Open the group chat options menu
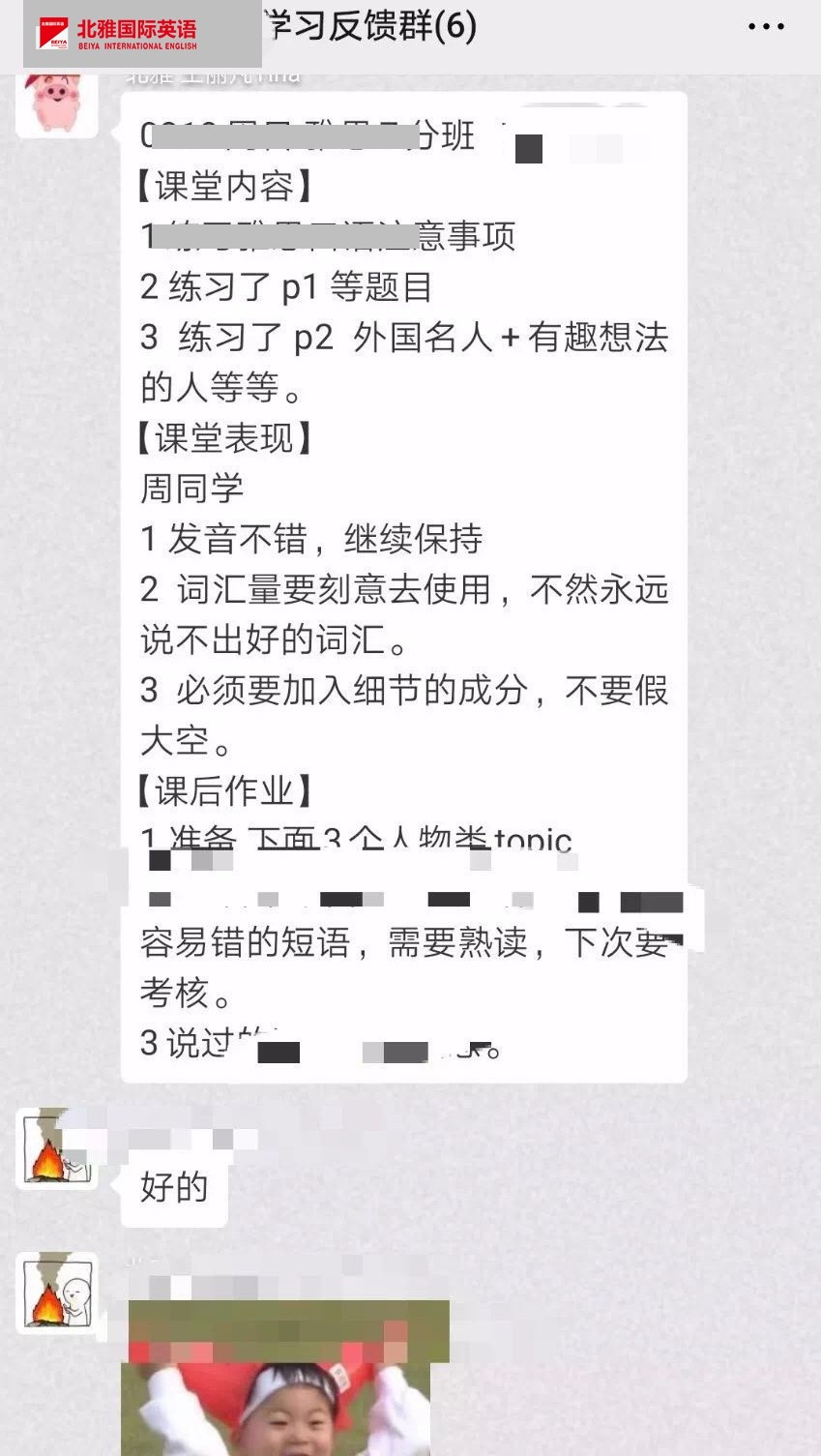The width and height of the screenshot is (821, 1456). point(765,27)
